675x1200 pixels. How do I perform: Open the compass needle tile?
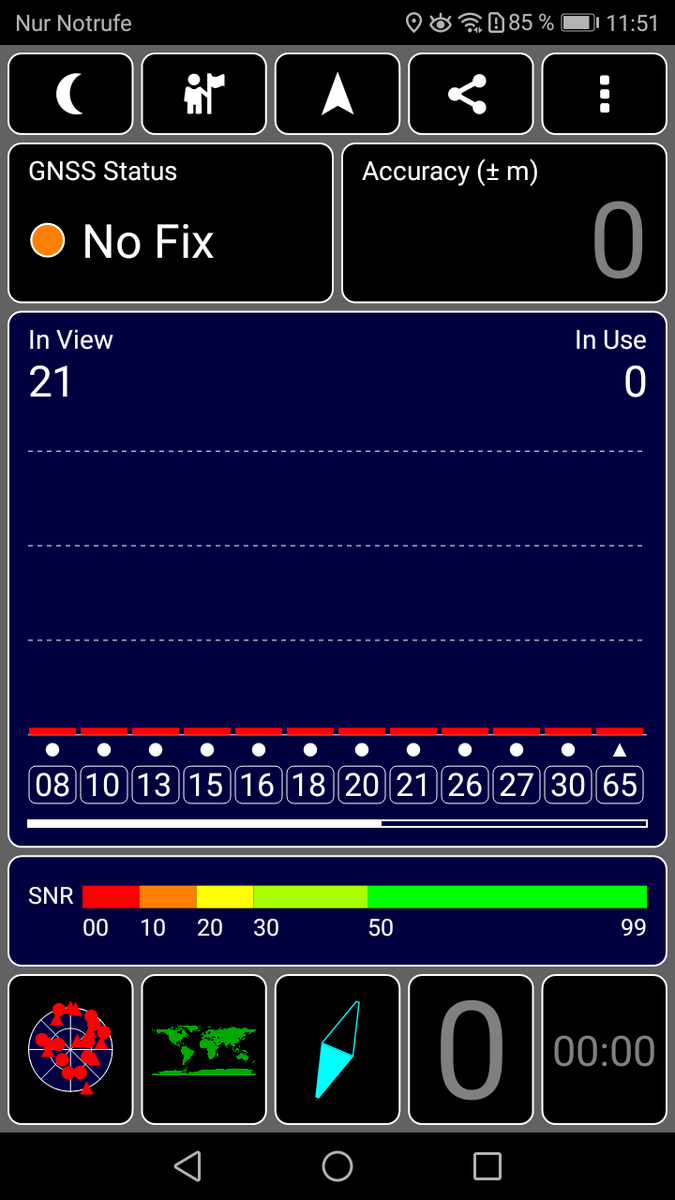pyautogui.click(x=337, y=1050)
